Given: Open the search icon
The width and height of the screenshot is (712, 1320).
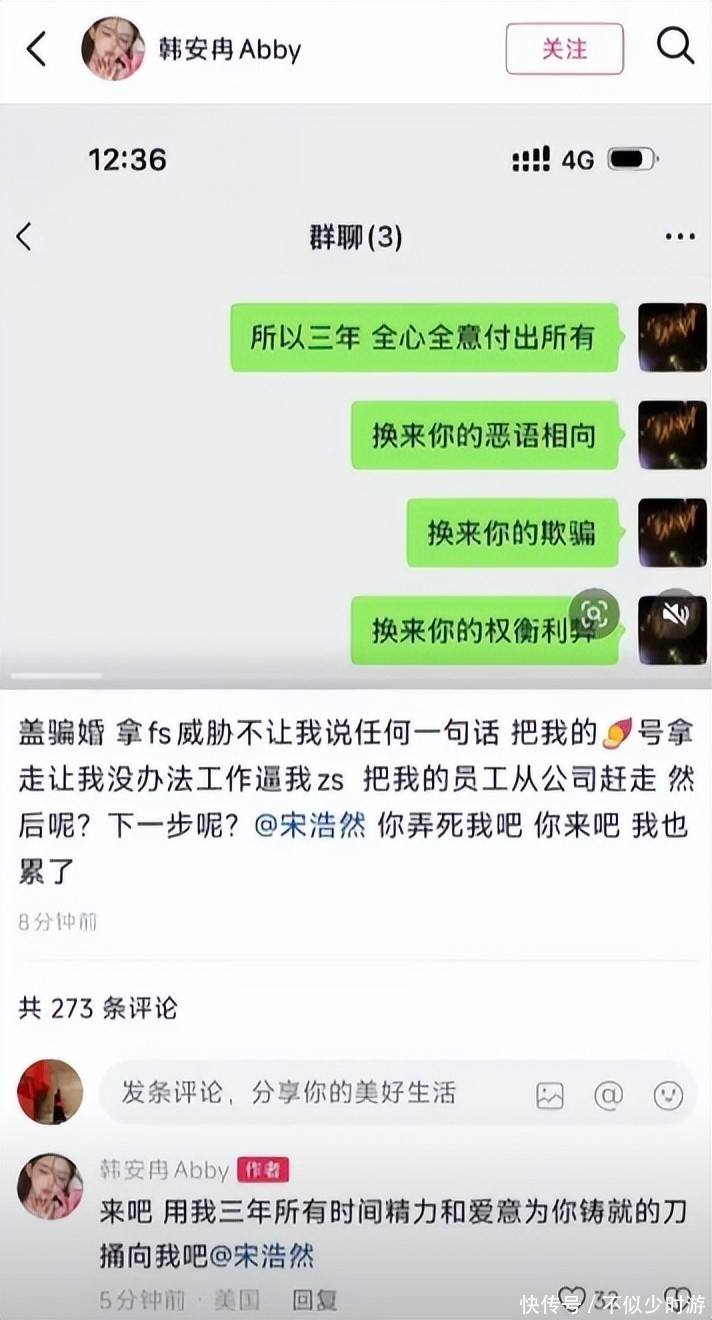Looking at the screenshot, I should coord(675,46).
